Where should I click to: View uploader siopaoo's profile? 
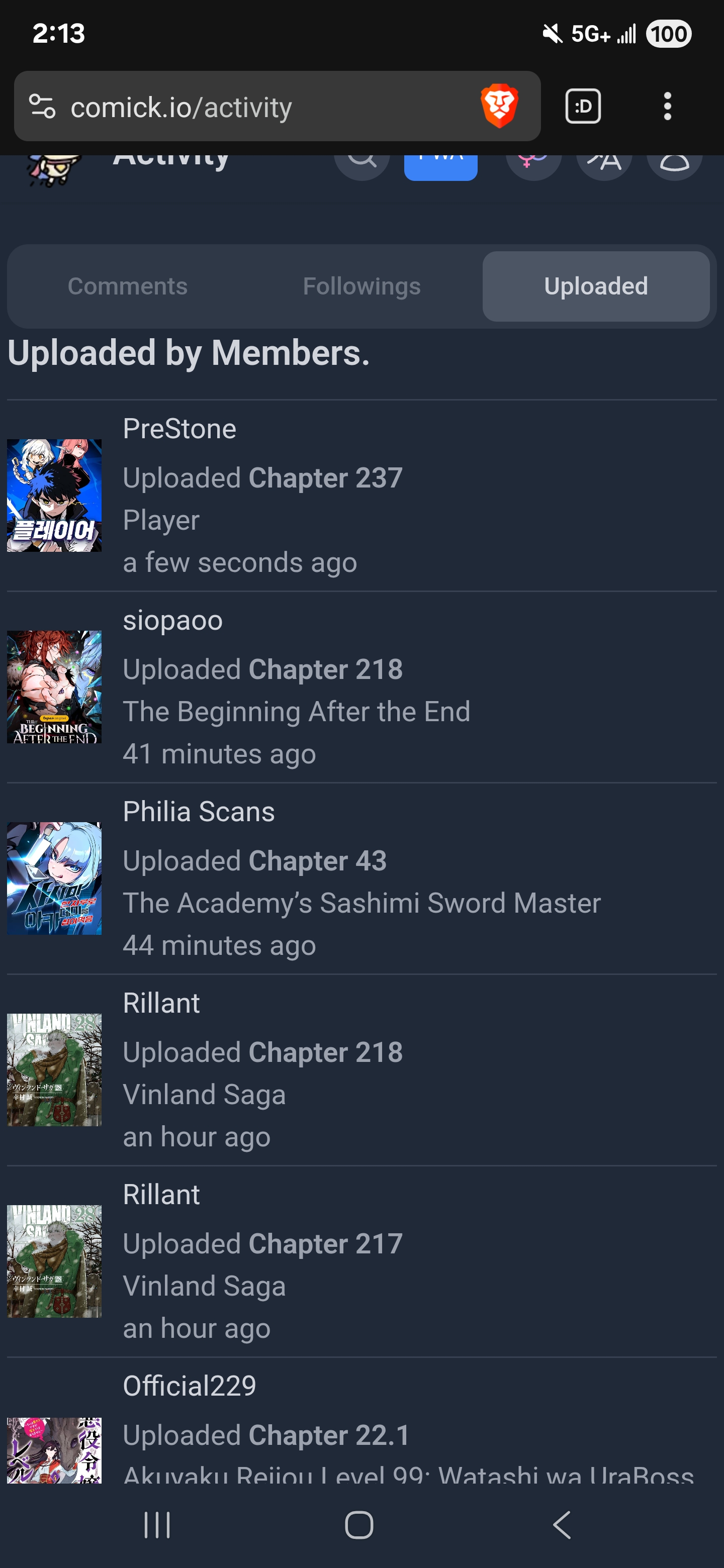(173, 620)
